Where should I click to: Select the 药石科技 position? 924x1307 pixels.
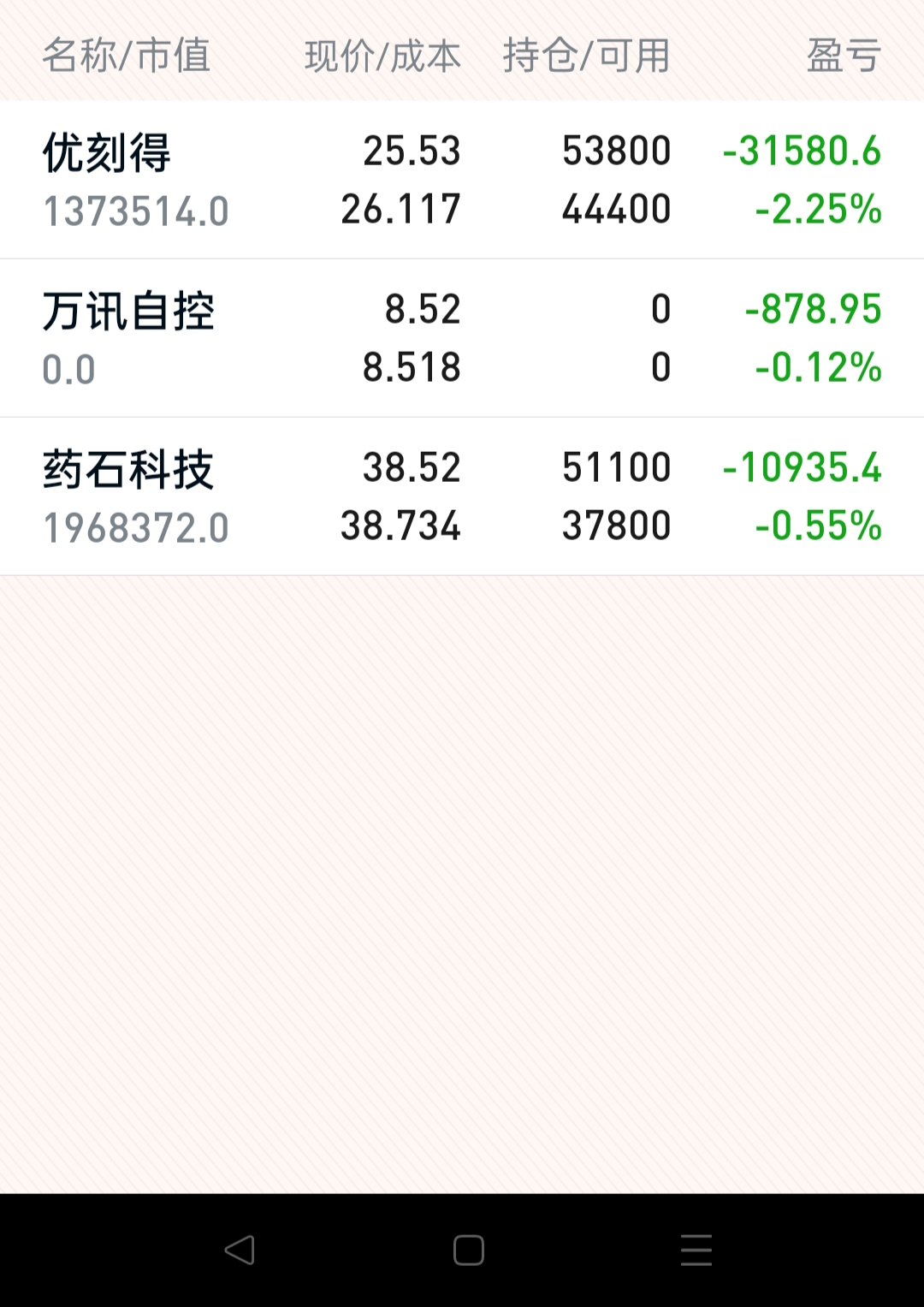pyautogui.click(x=462, y=496)
